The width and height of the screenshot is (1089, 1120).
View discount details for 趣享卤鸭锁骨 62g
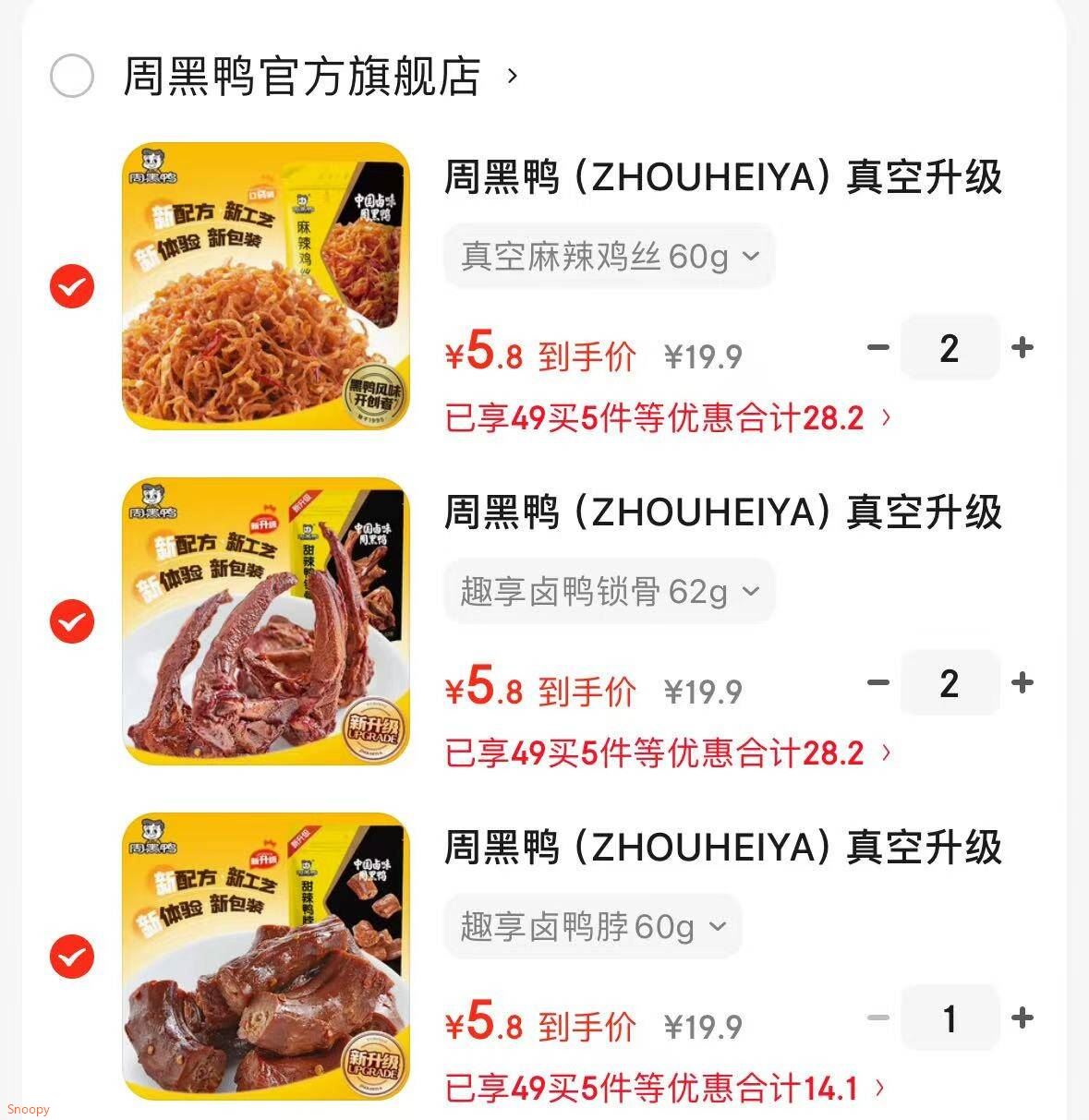coord(667,753)
